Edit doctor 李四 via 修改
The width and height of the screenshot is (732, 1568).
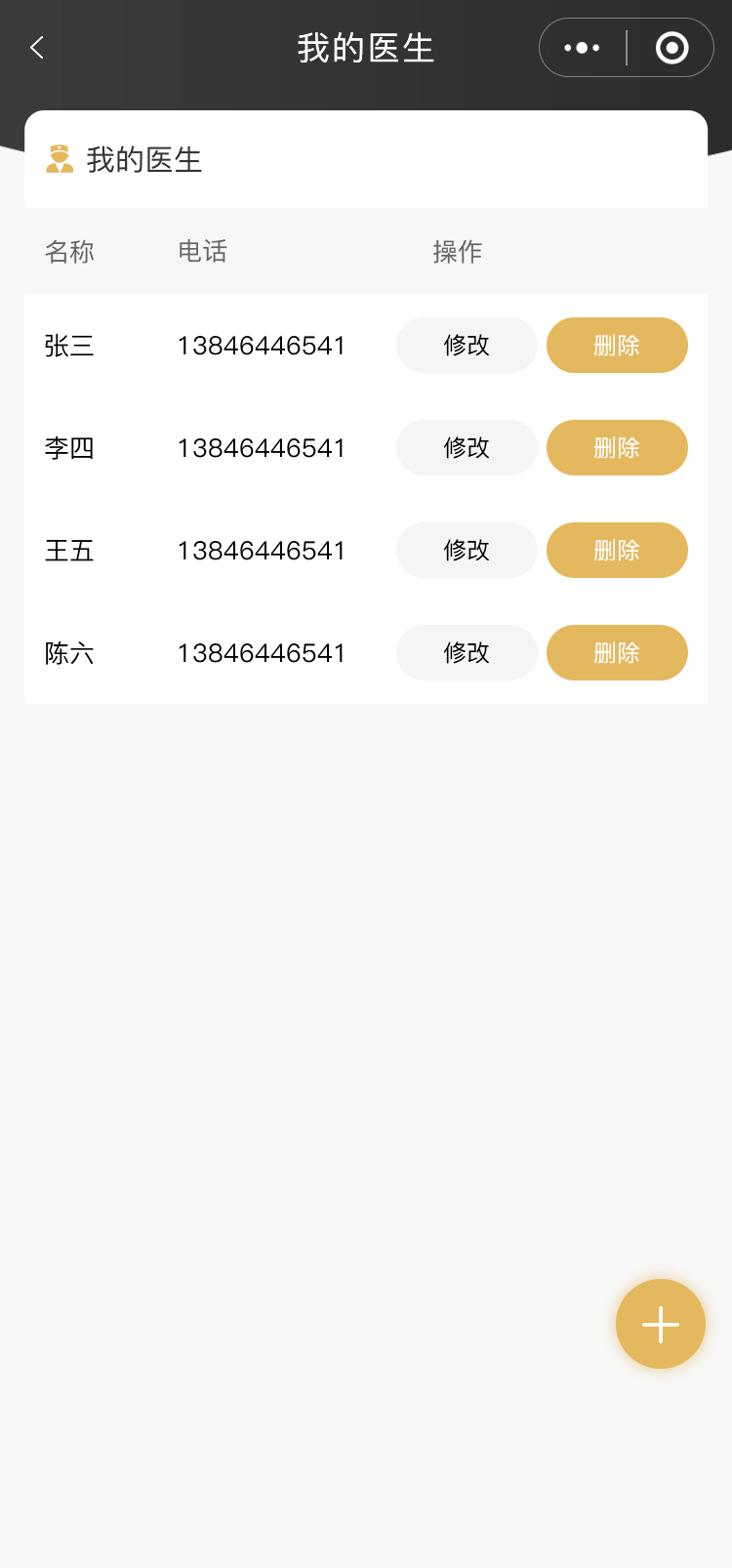tap(467, 448)
